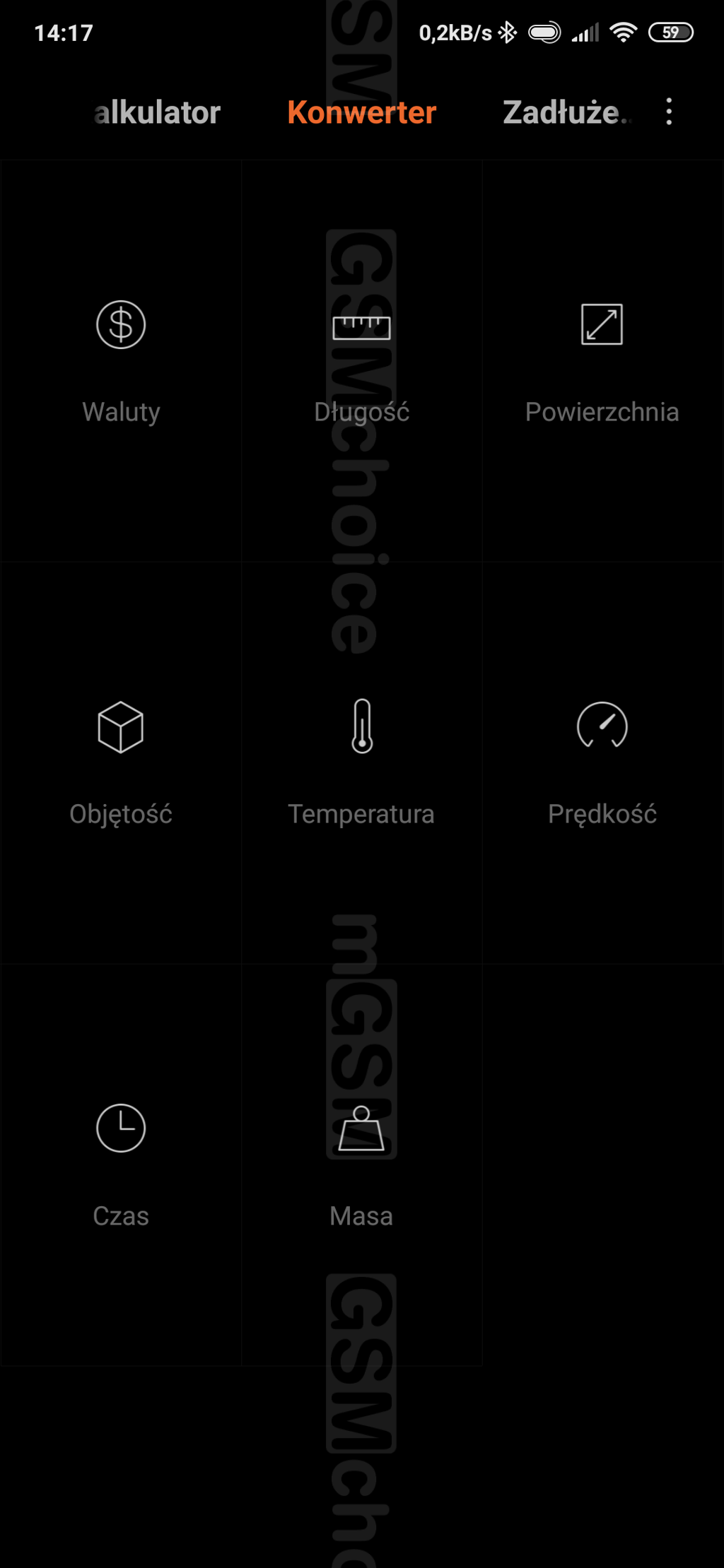The image size is (724, 1568).
Task: Open the three-dot overflow menu
Action: point(669,112)
